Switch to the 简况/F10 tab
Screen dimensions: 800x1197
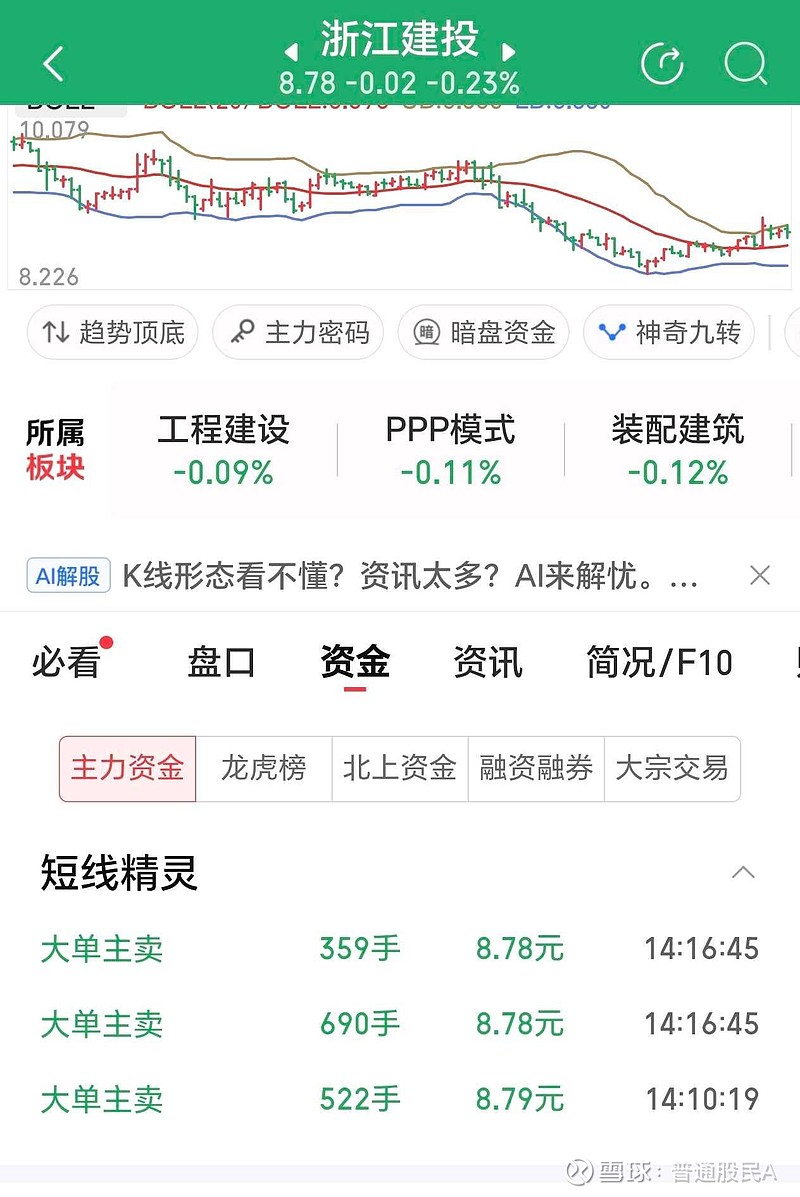tap(660, 662)
